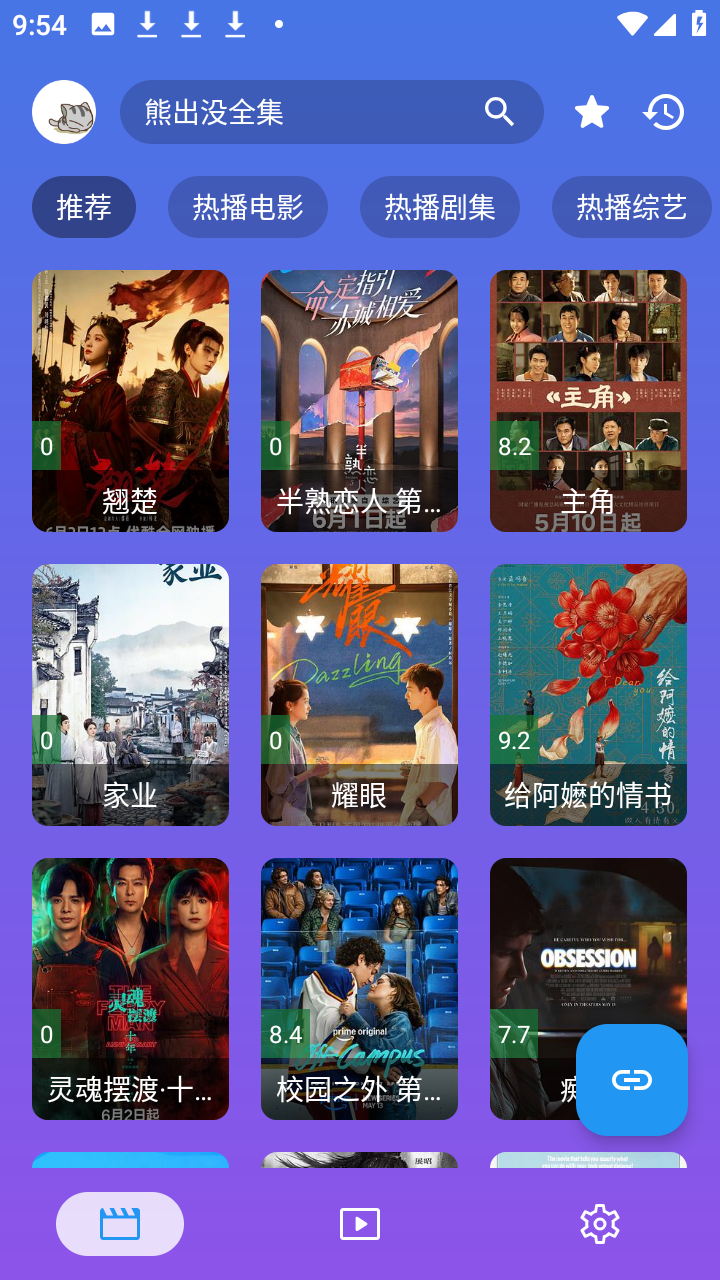The width and height of the screenshot is (720, 1280).
Task: Open the 给阿嬷的情书 poster card
Action: pyautogui.click(x=588, y=695)
